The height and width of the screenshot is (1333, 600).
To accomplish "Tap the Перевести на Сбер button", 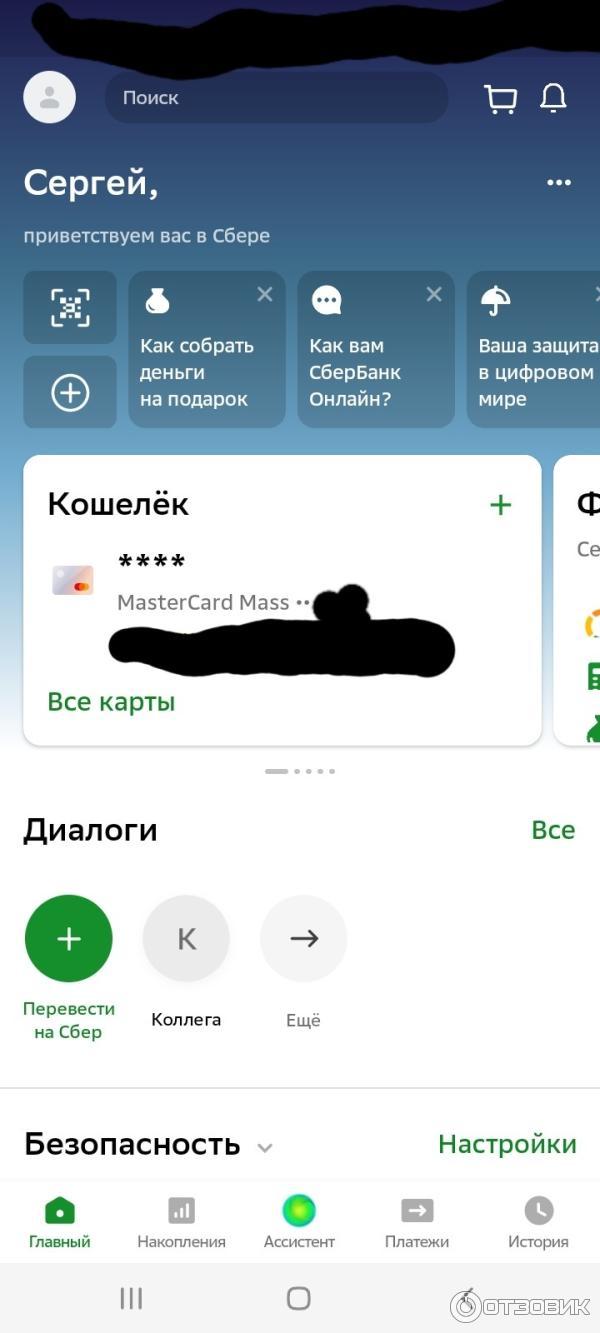I will point(69,939).
